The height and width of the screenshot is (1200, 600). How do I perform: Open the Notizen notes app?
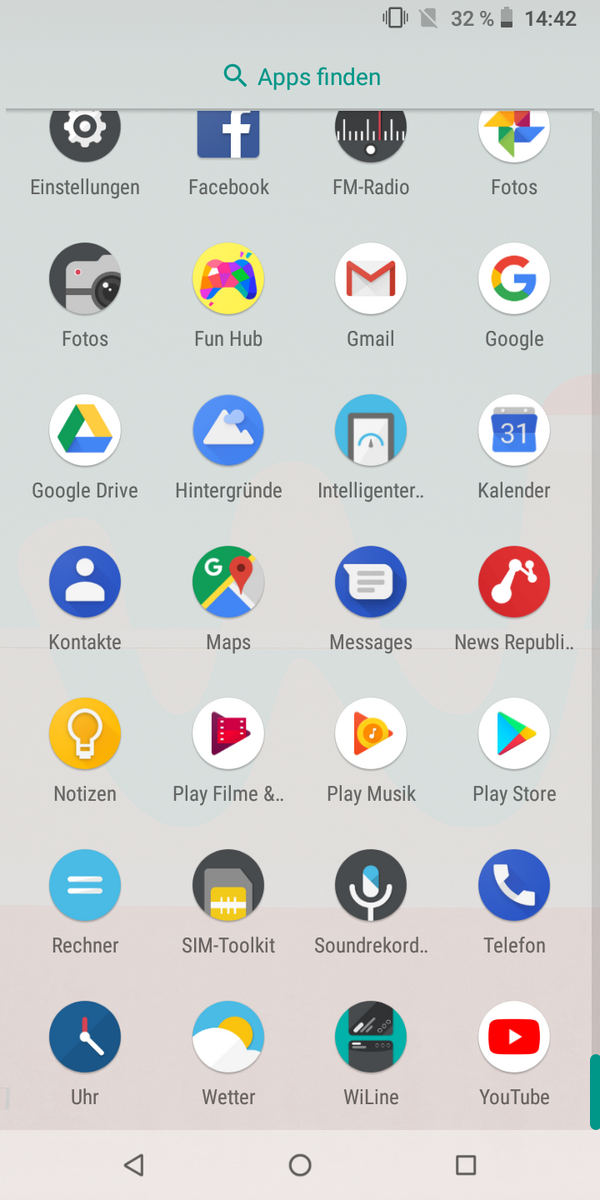point(85,735)
